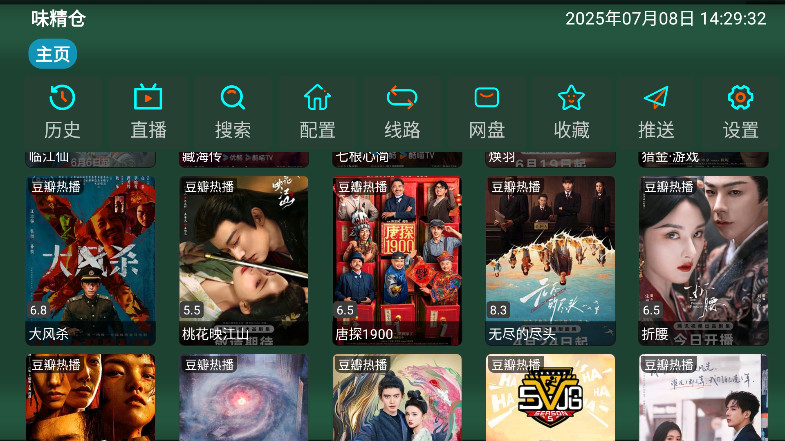The width and height of the screenshot is (785, 441).
Task: Open the 历史 history button
Action: pyautogui.click(x=62, y=112)
